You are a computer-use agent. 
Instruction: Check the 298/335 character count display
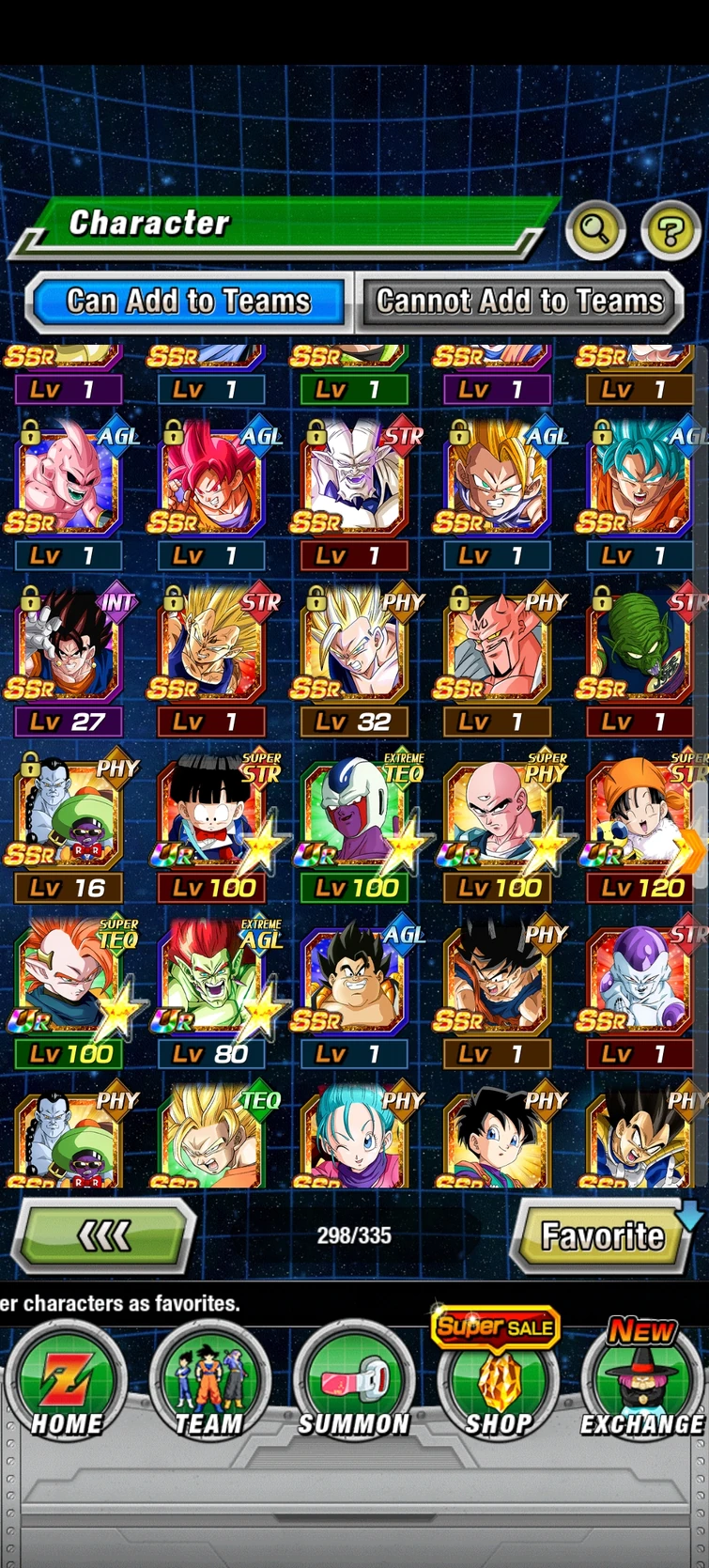[354, 1235]
